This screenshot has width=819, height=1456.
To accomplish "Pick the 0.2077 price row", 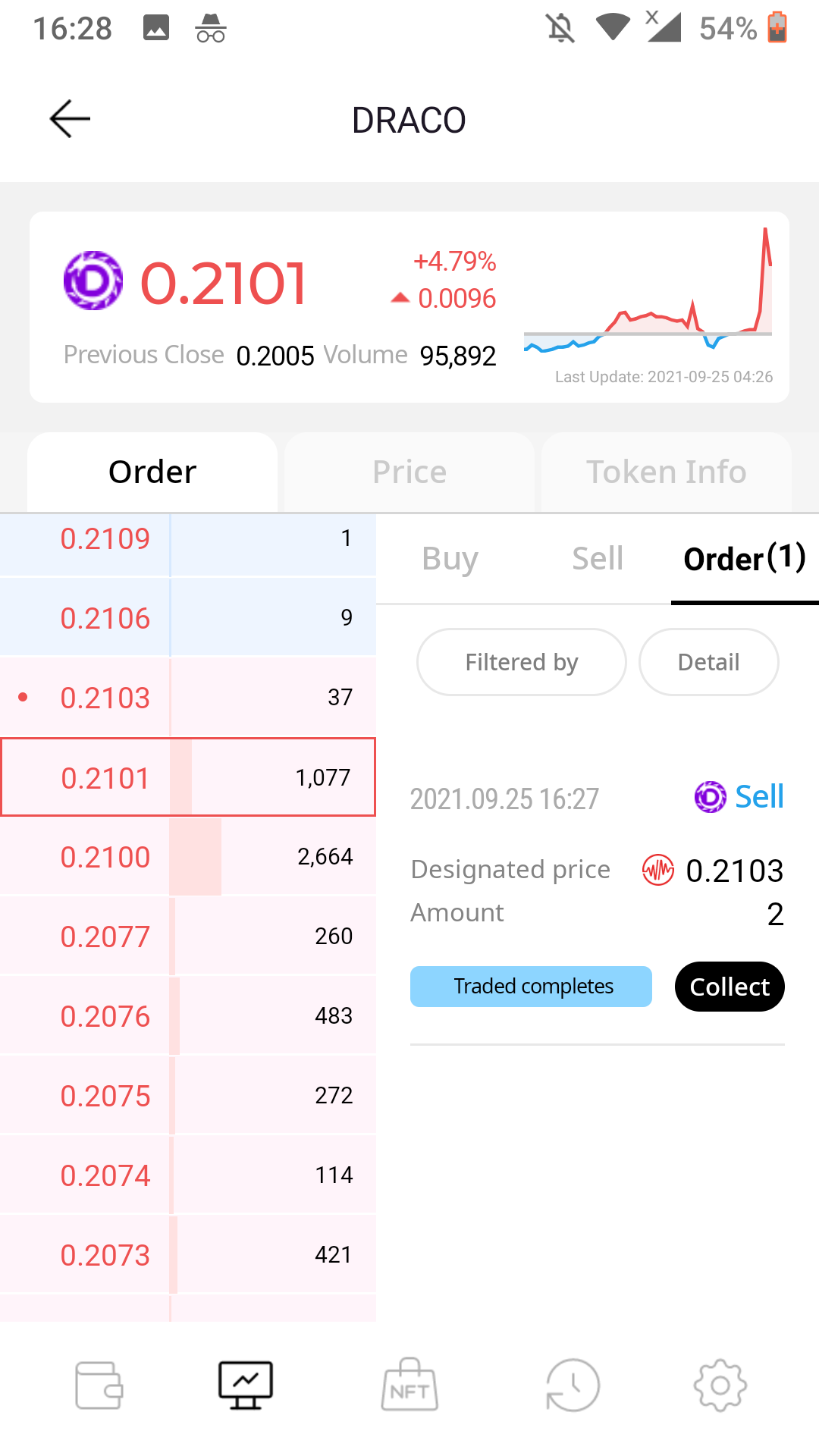I will 187,937.
